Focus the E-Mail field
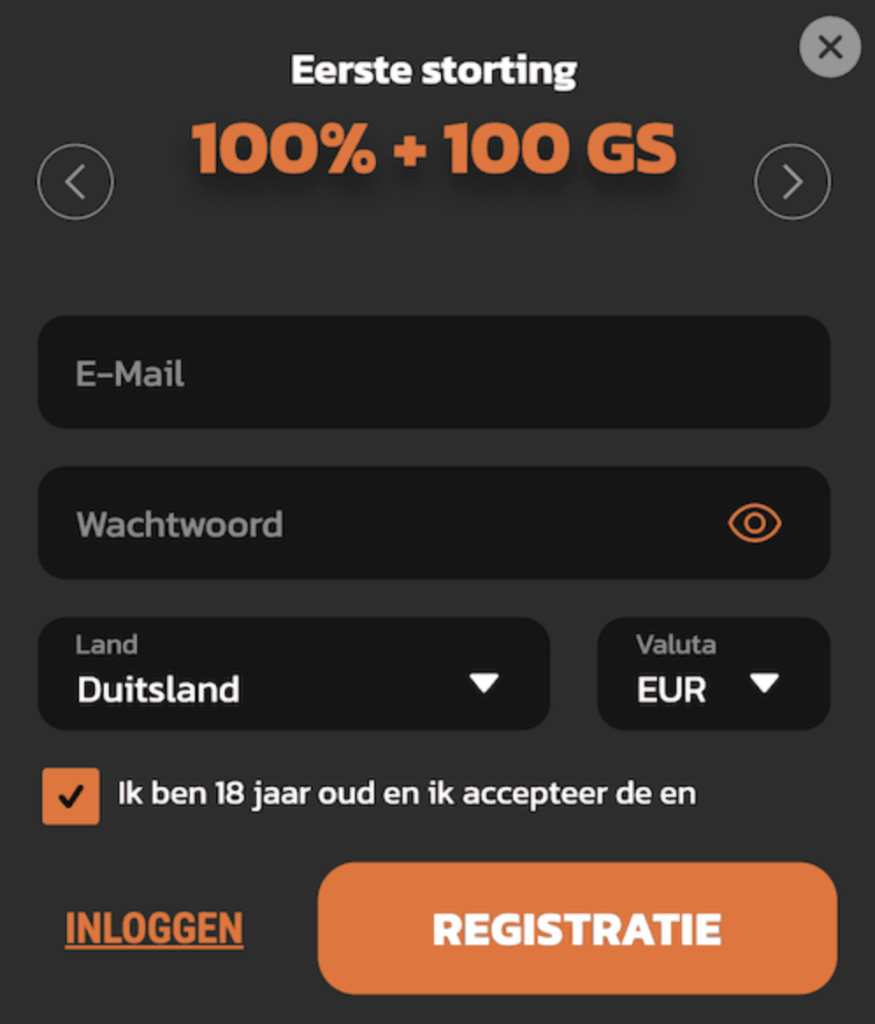The width and height of the screenshot is (875, 1024). (x=433, y=373)
